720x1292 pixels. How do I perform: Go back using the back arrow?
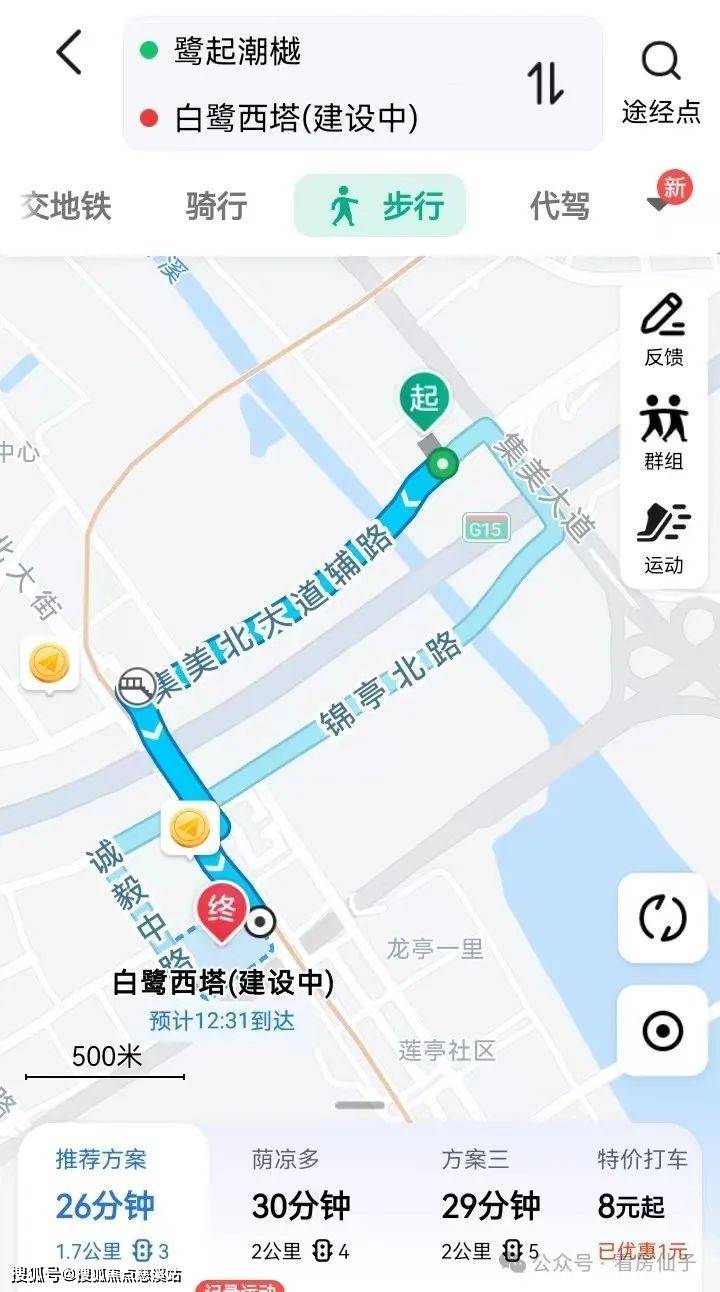point(68,52)
